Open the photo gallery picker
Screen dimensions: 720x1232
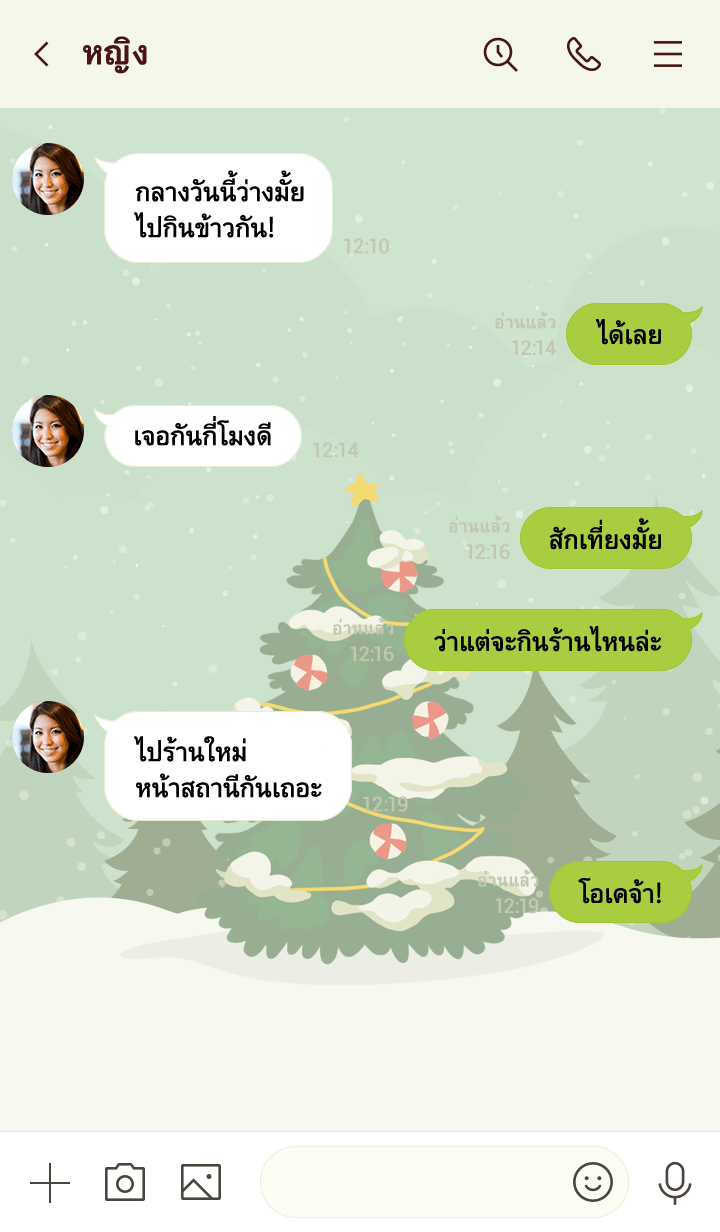(201, 1183)
